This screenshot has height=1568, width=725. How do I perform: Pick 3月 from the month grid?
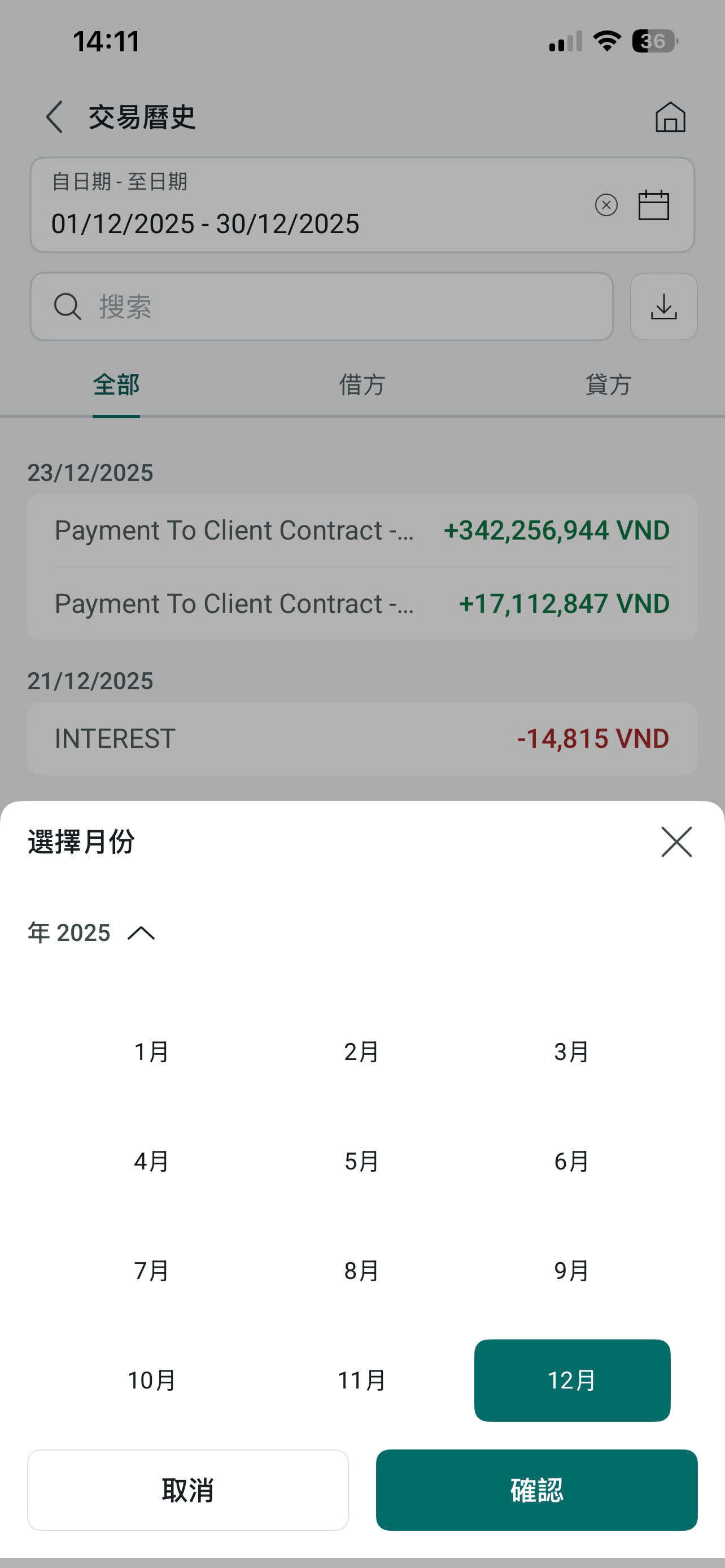tap(571, 1052)
